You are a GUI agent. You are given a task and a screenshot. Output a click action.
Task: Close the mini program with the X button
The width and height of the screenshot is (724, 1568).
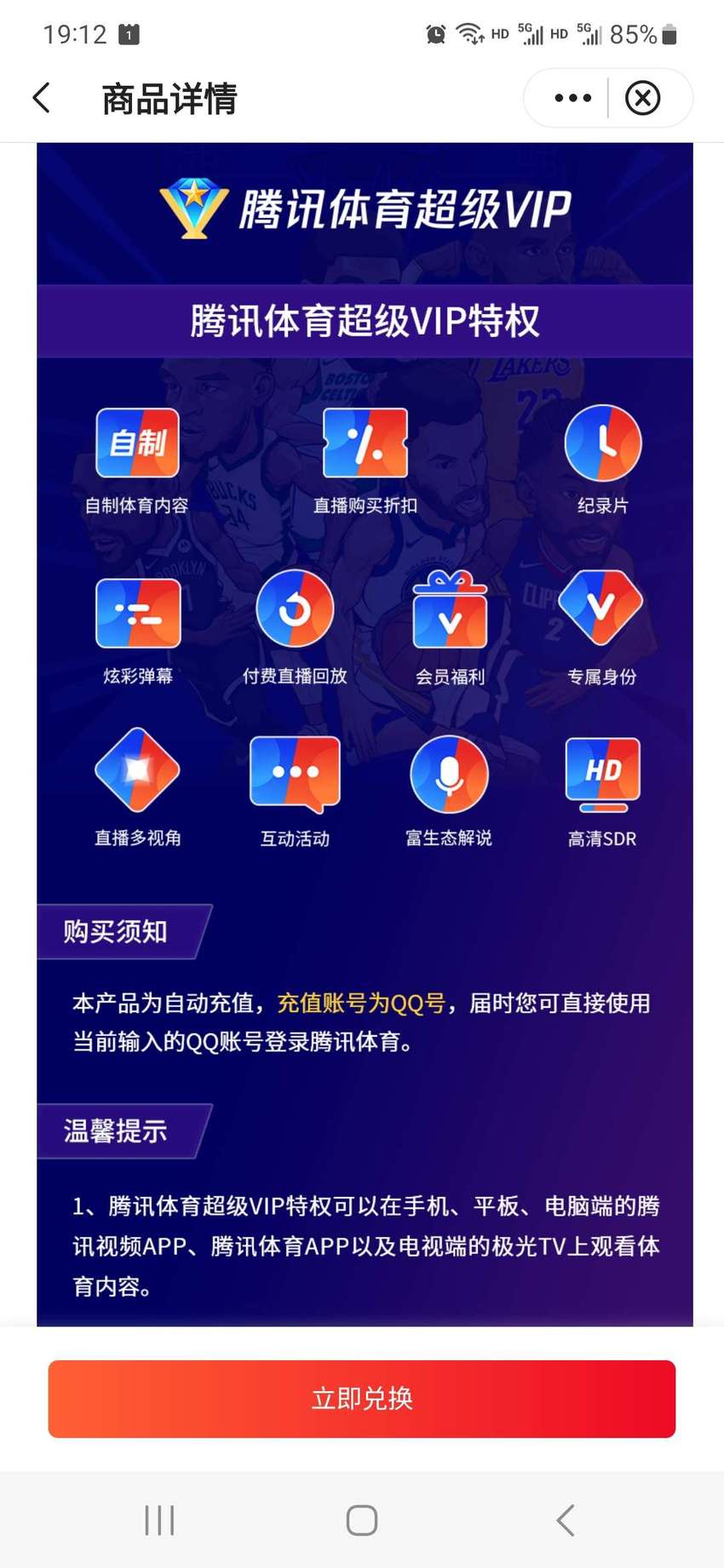pos(642,98)
